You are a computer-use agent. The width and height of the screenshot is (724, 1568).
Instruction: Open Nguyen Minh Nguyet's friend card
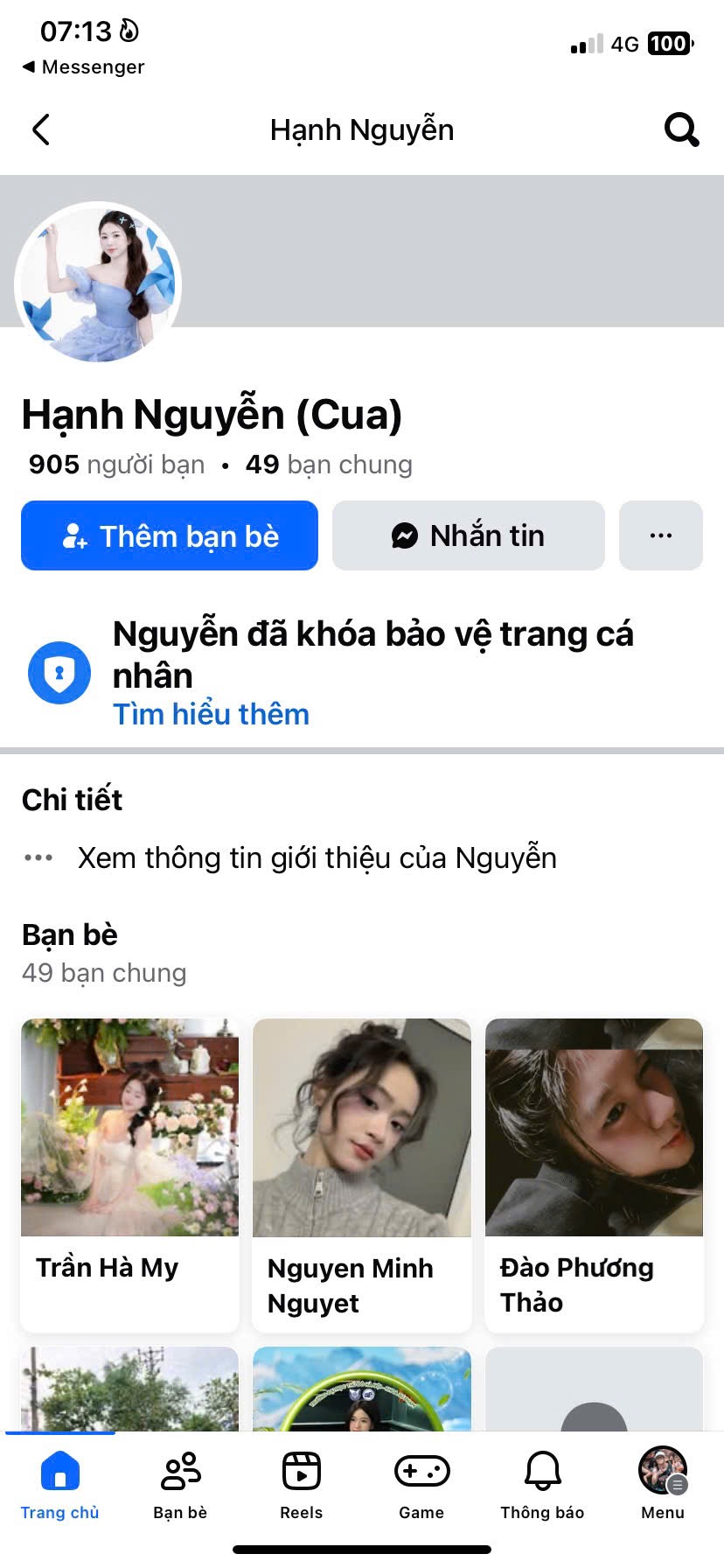361,1172
